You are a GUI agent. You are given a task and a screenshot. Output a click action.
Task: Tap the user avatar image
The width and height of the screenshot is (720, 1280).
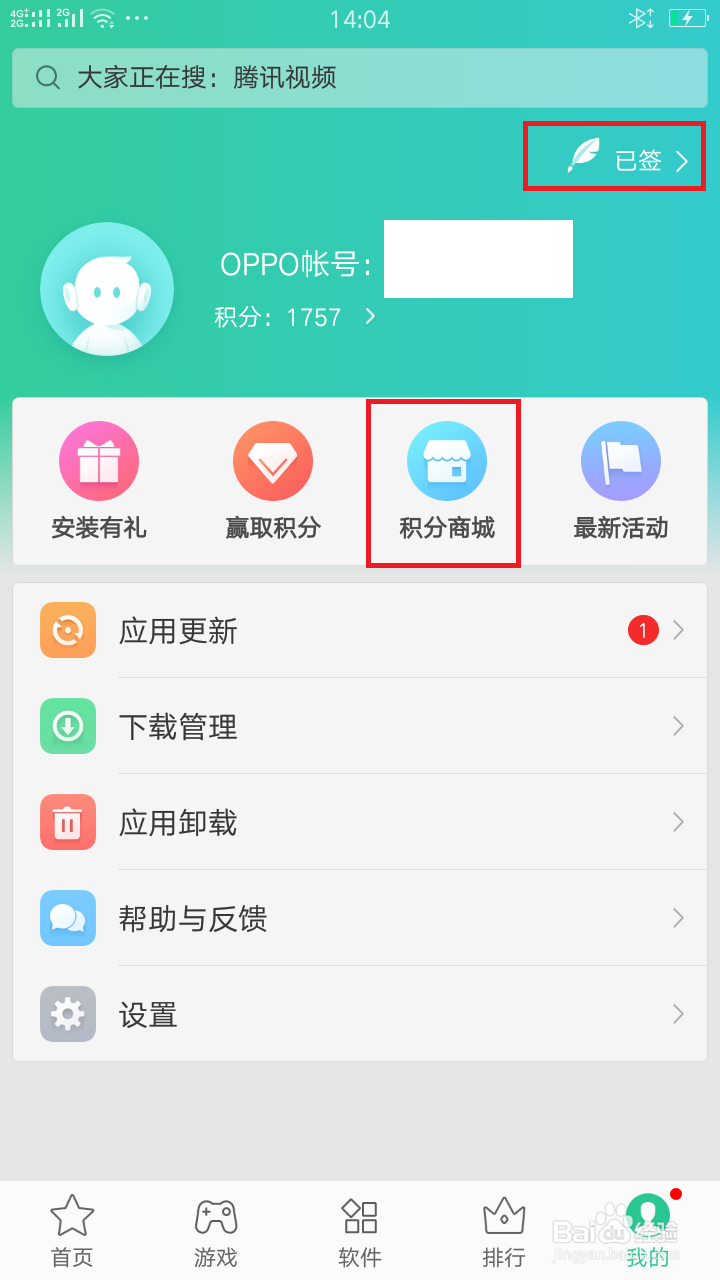(106, 288)
